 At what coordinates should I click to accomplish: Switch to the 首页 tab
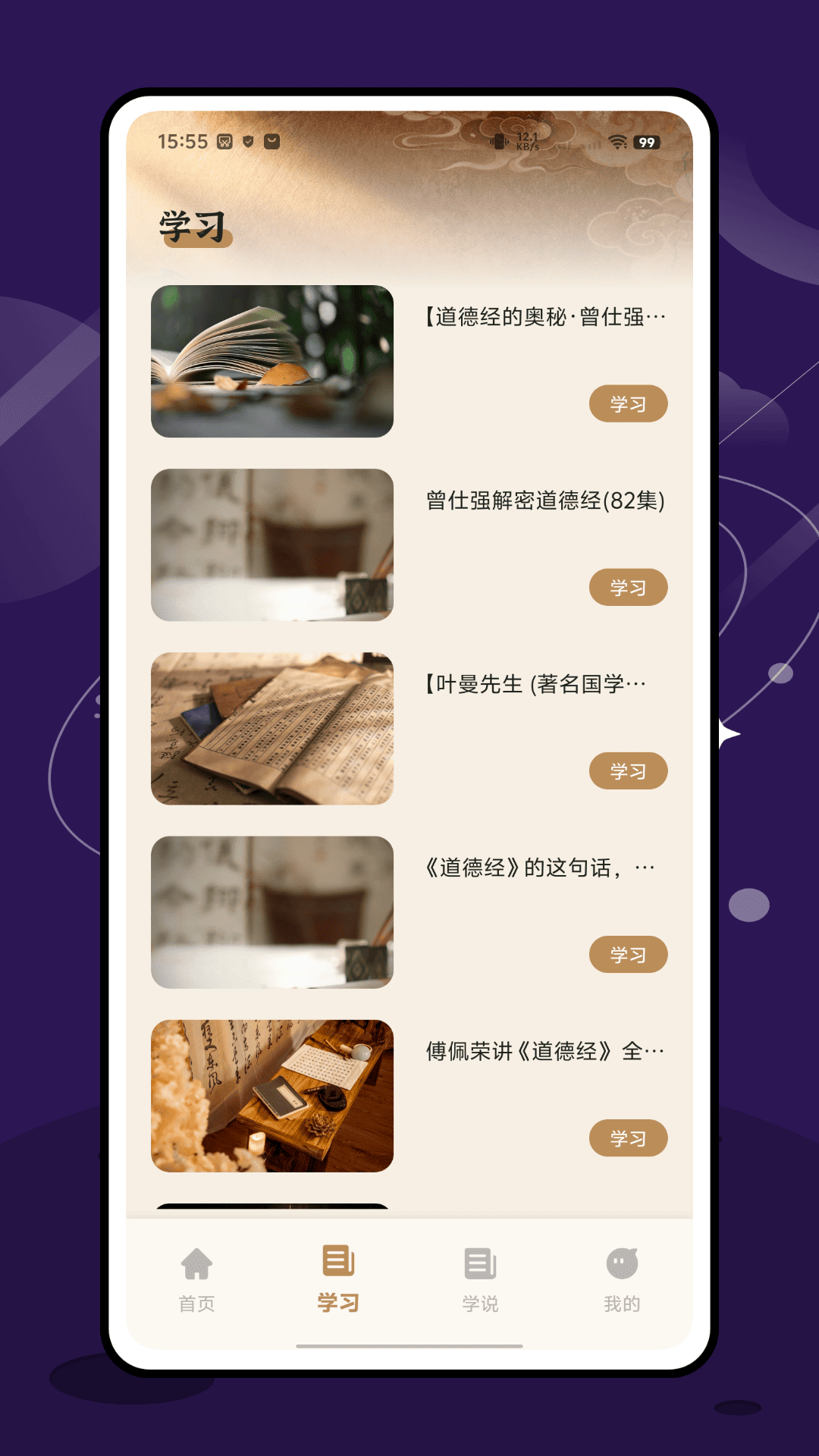point(196,1282)
